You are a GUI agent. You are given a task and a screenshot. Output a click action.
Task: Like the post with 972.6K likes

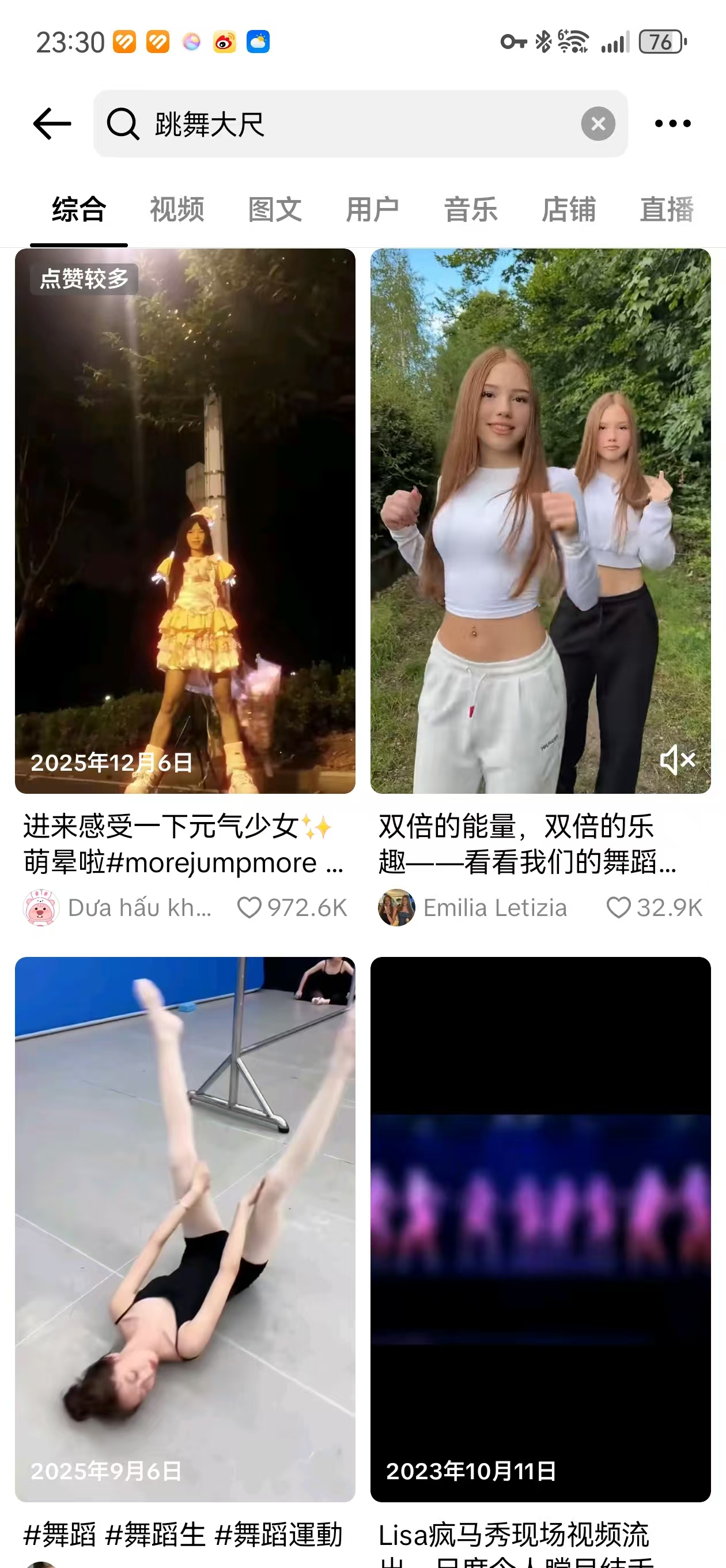[249, 907]
